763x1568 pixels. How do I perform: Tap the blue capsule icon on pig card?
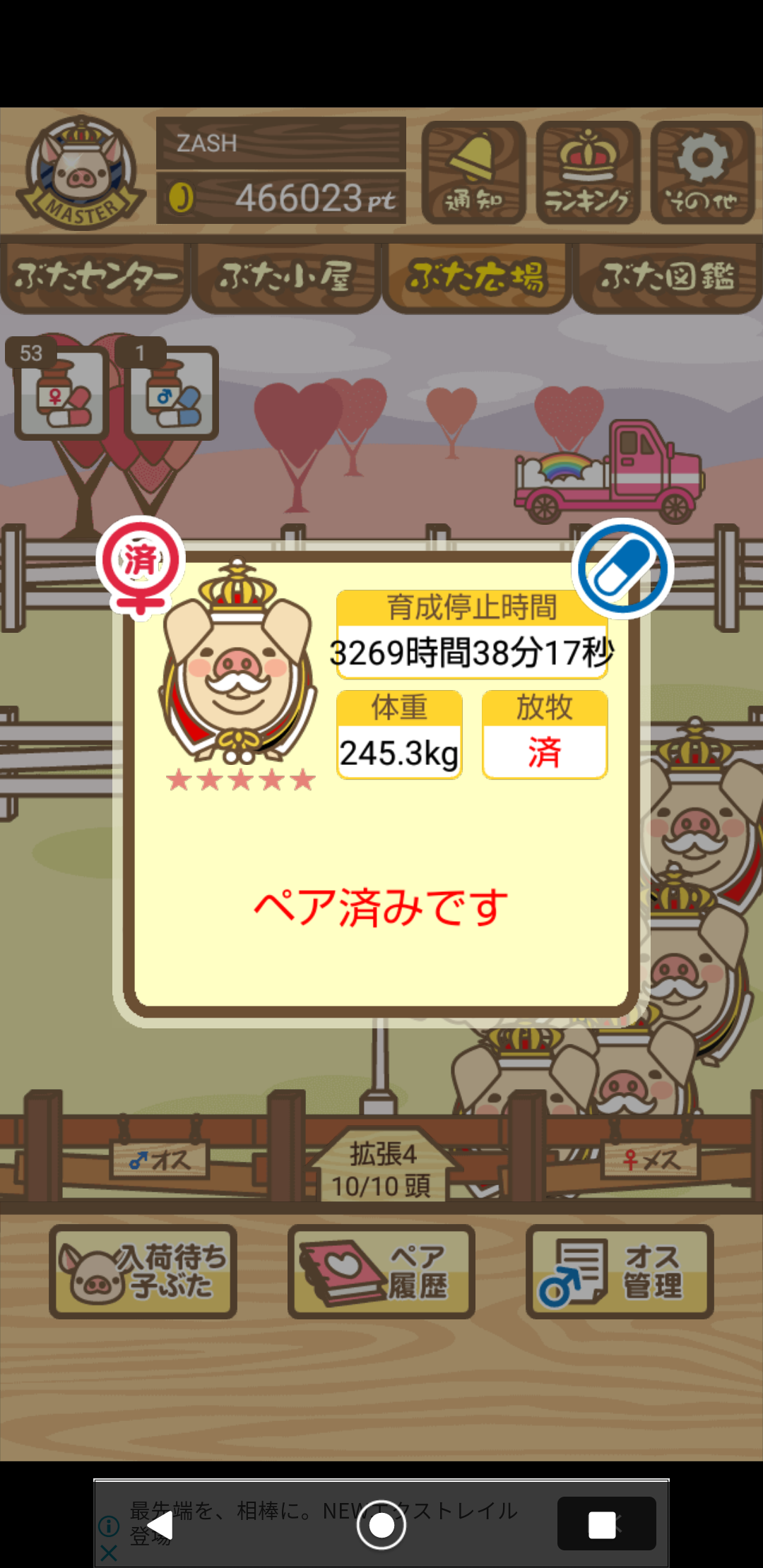pos(622,569)
